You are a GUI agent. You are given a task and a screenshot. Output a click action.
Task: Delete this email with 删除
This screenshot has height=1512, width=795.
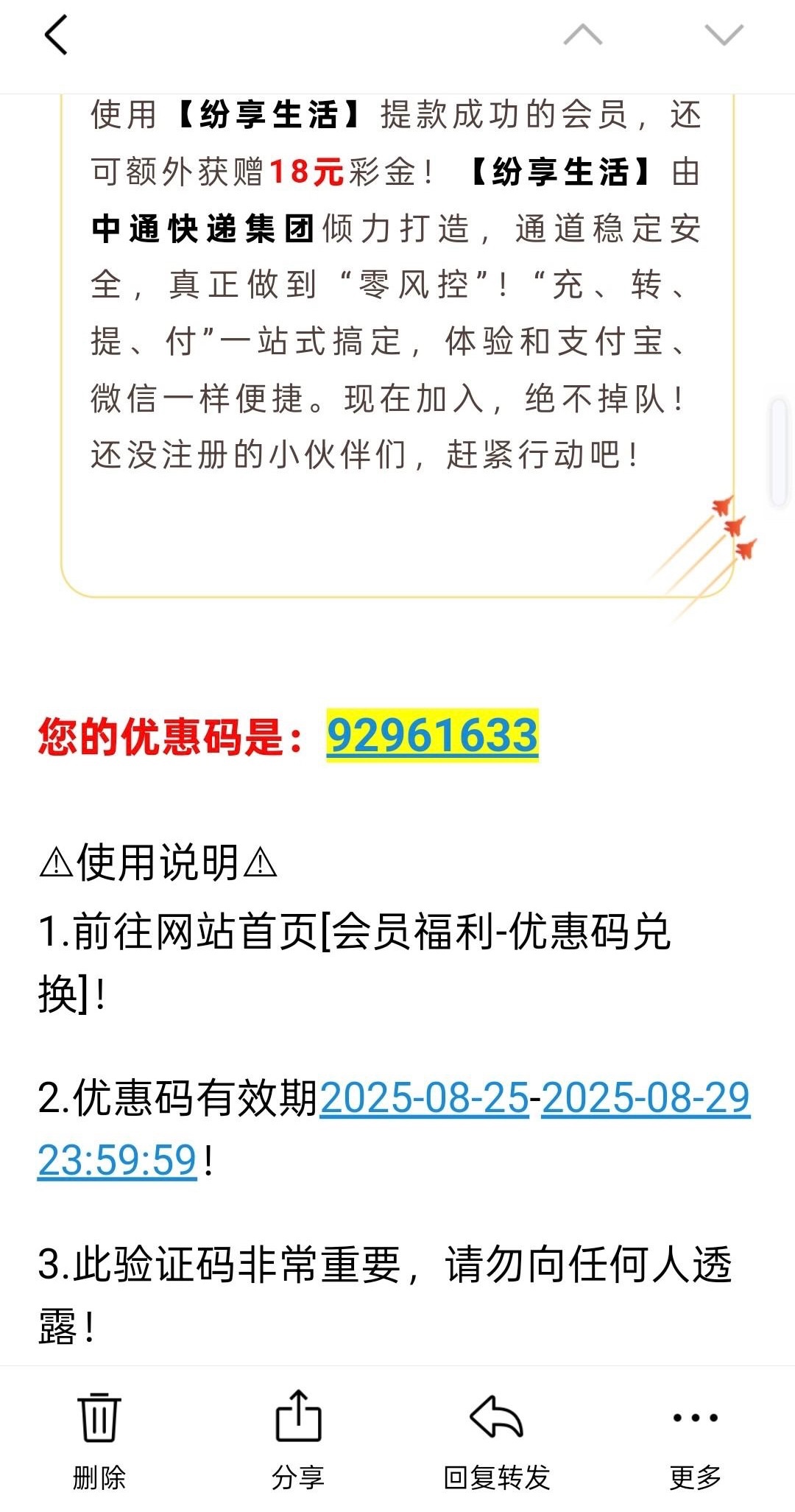pyautogui.click(x=99, y=1440)
